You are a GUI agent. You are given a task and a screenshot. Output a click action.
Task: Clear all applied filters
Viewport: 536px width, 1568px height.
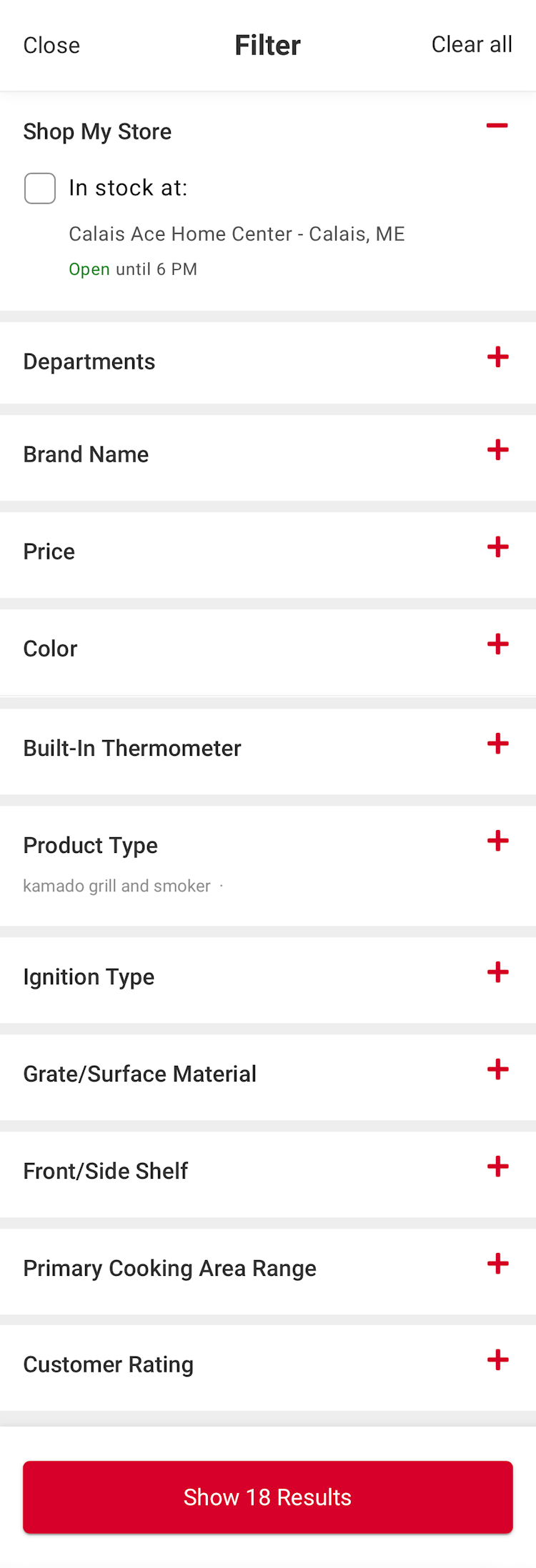[x=472, y=44]
